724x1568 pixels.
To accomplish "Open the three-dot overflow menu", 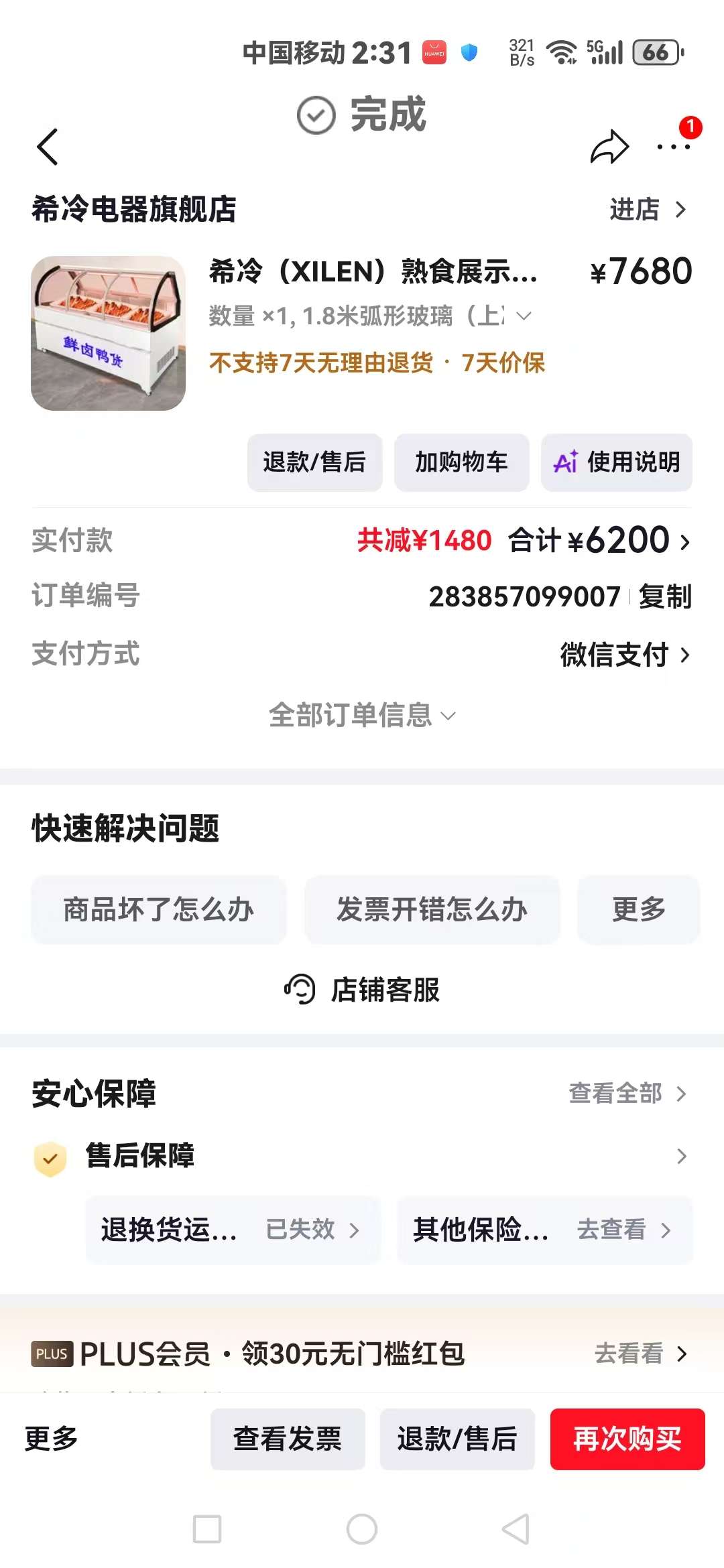I will click(673, 146).
